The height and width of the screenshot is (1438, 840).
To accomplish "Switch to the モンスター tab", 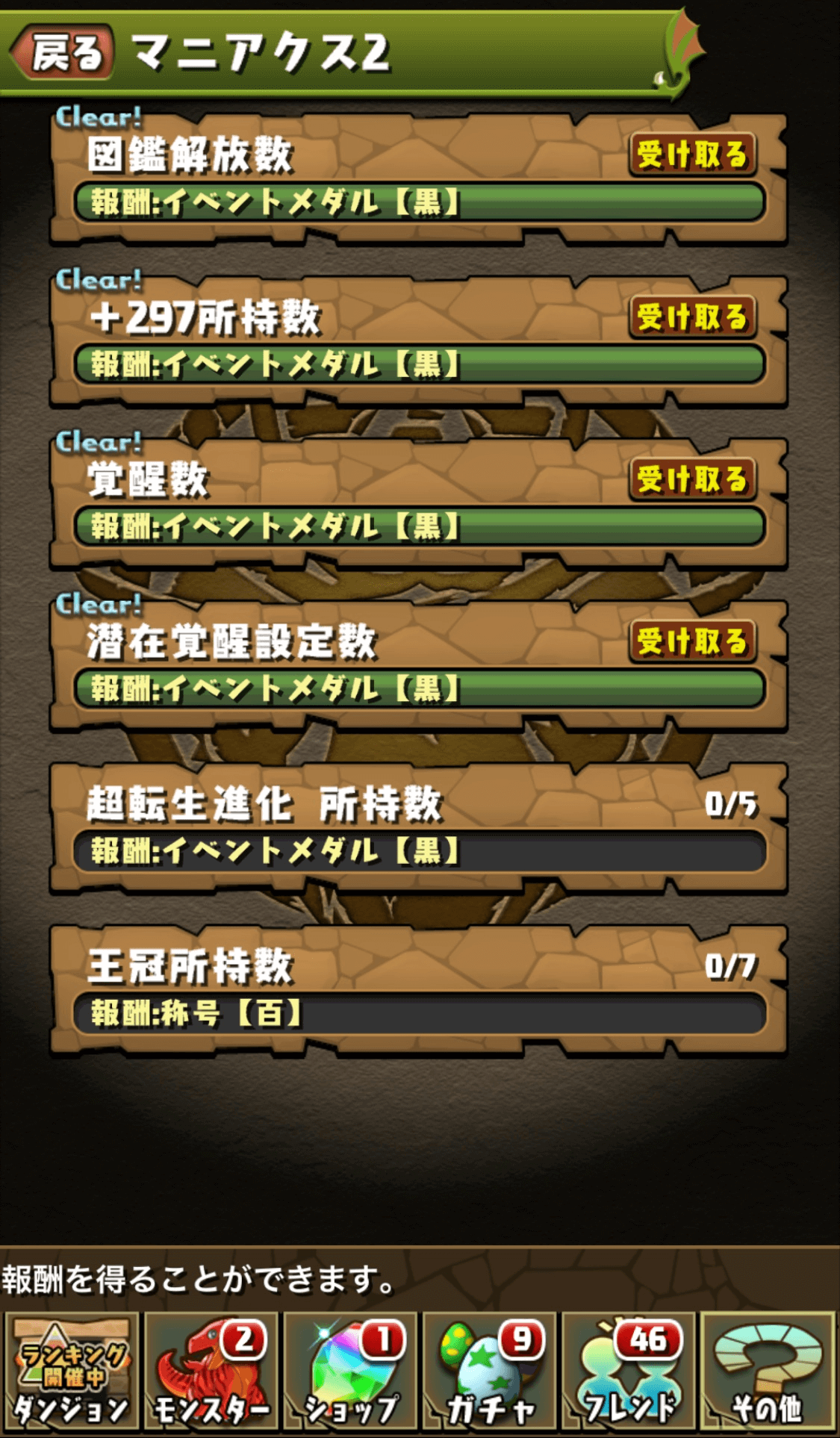I will pyautogui.click(x=211, y=1372).
